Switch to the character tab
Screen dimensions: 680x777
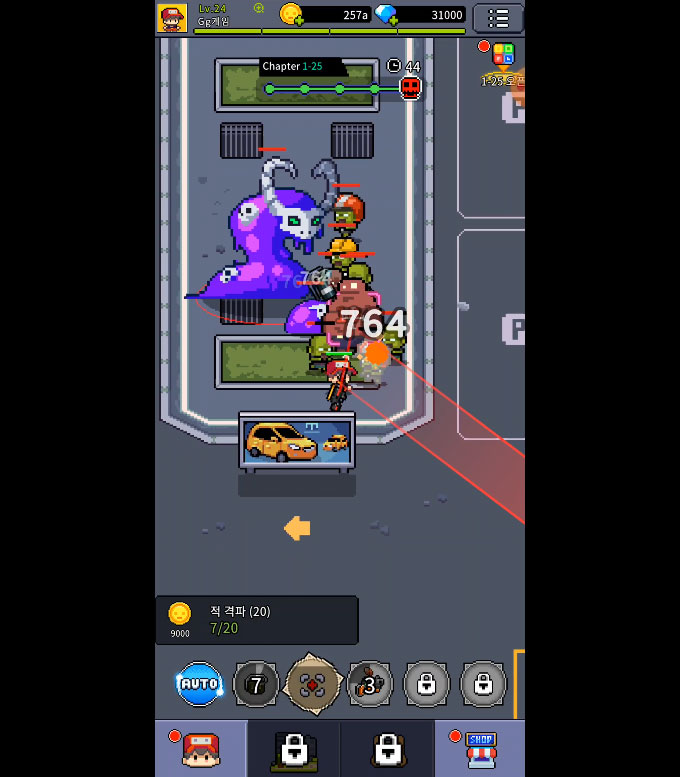[200, 748]
